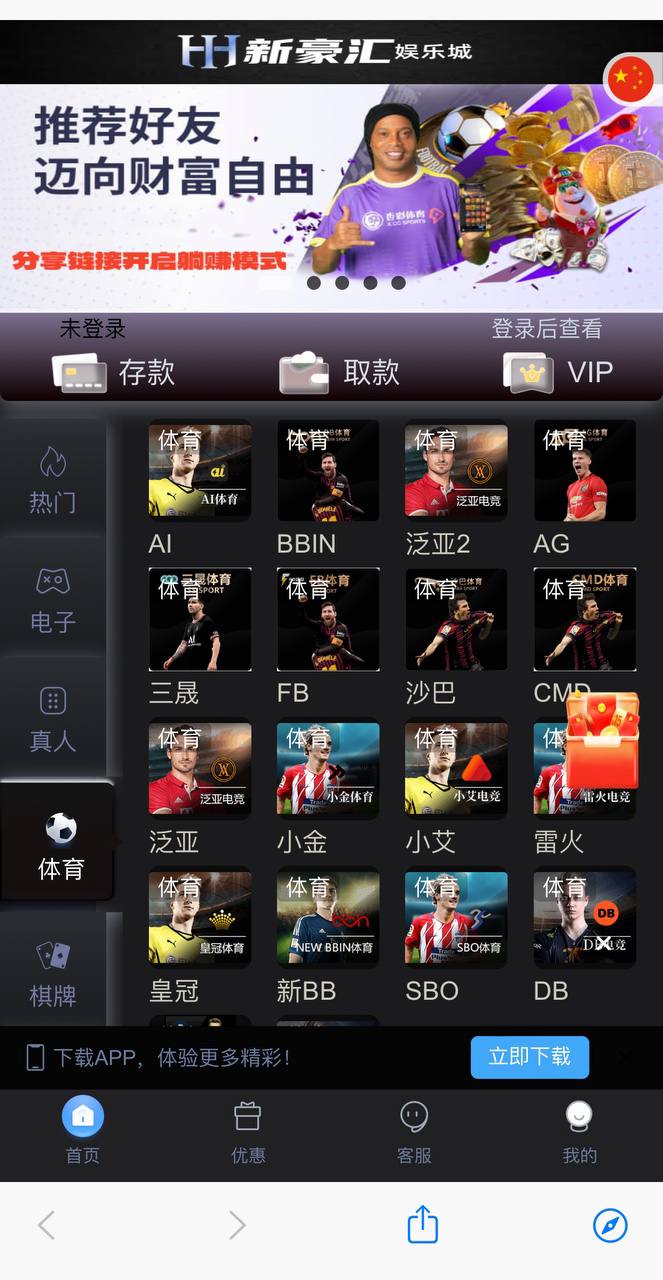Screen dimensions: 663x1280
Task: Open the 皇冠 sports tile
Action: (200, 918)
